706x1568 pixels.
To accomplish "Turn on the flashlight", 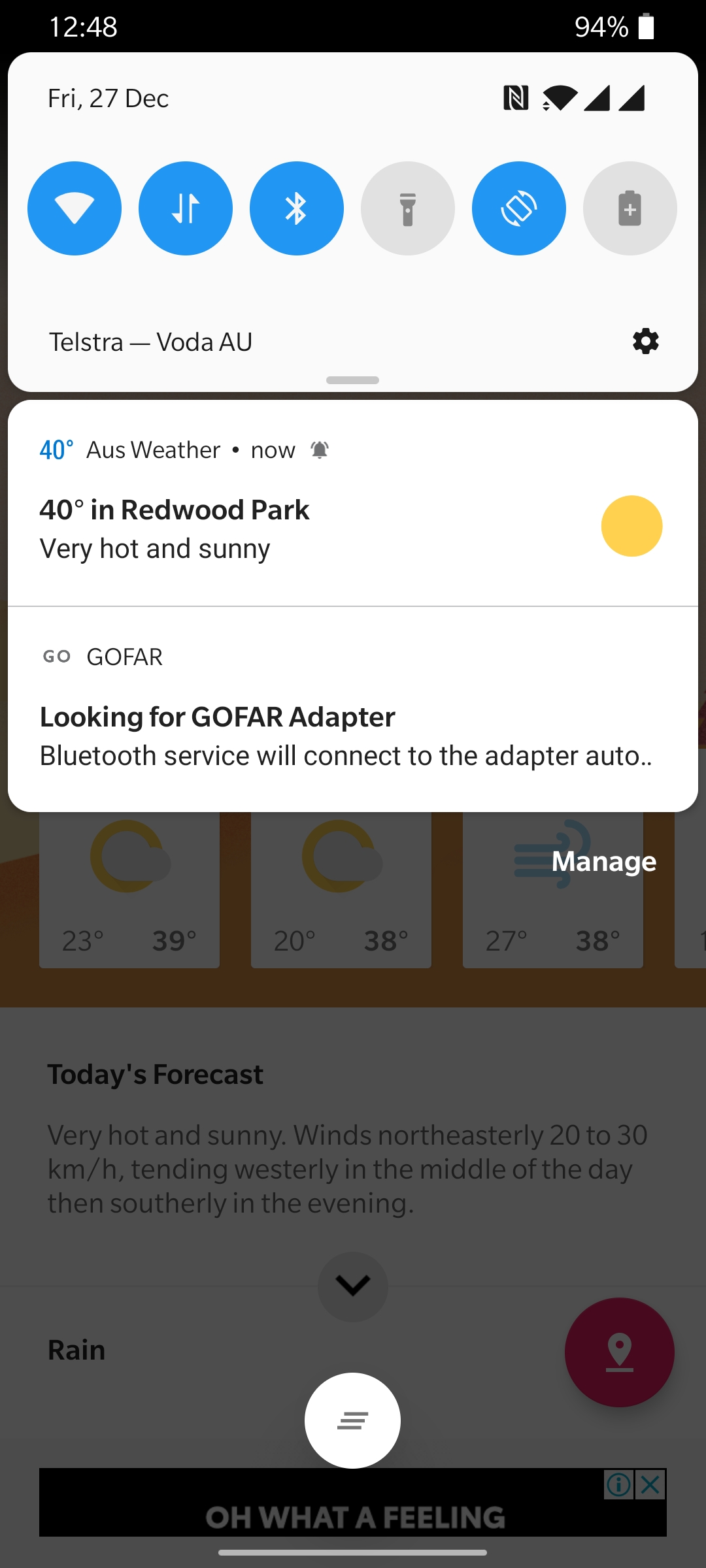I will coord(408,208).
